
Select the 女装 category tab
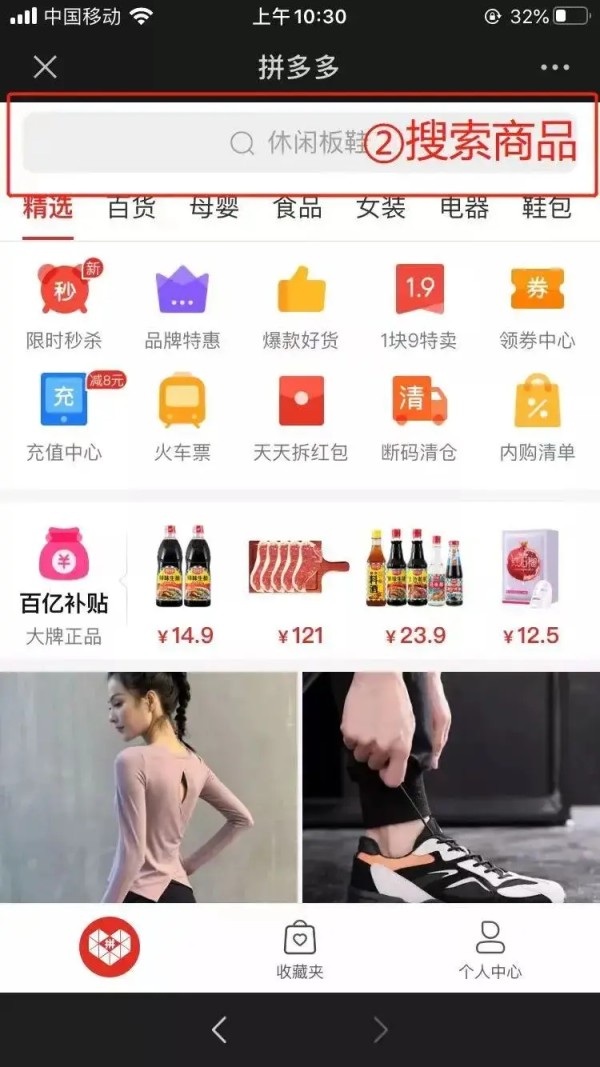pos(381,207)
